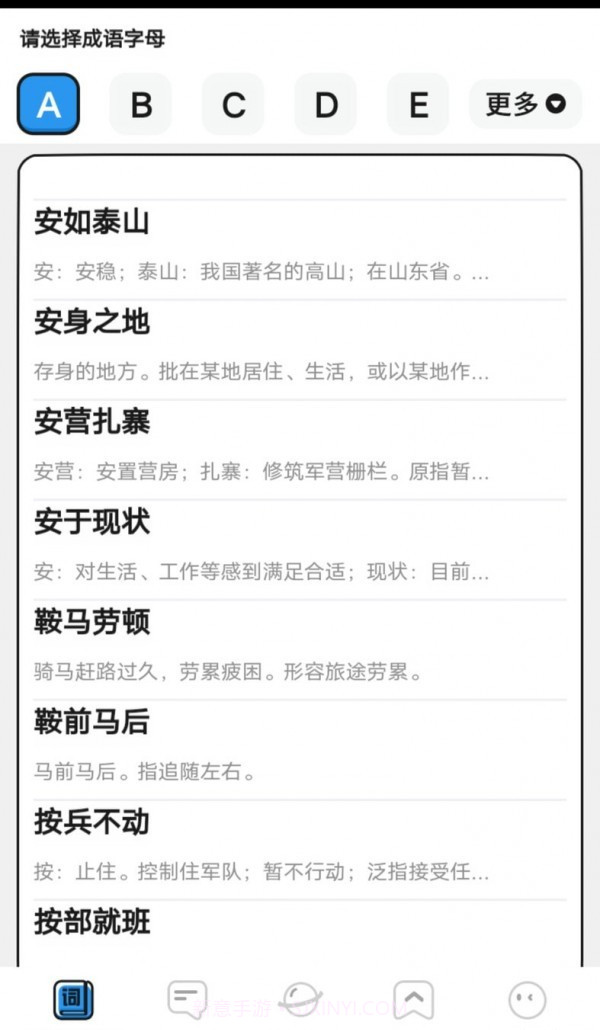Open the up-arrow bubble tab
This screenshot has width=600, height=1030.
pyautogui.click(x=413, y=998)
